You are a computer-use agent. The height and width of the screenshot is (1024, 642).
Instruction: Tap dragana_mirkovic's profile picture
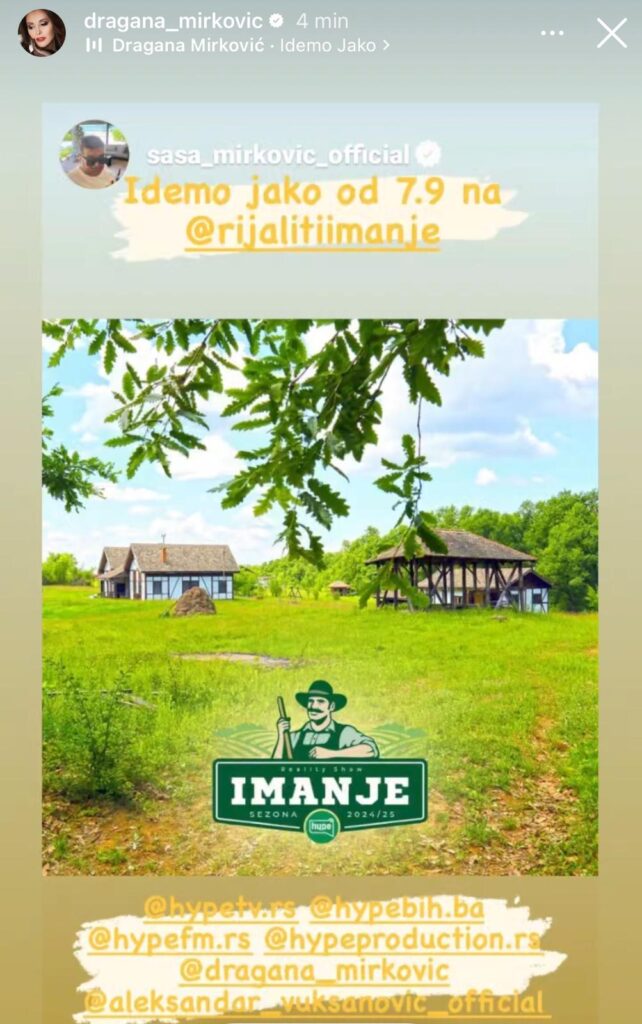pos(41,32)
